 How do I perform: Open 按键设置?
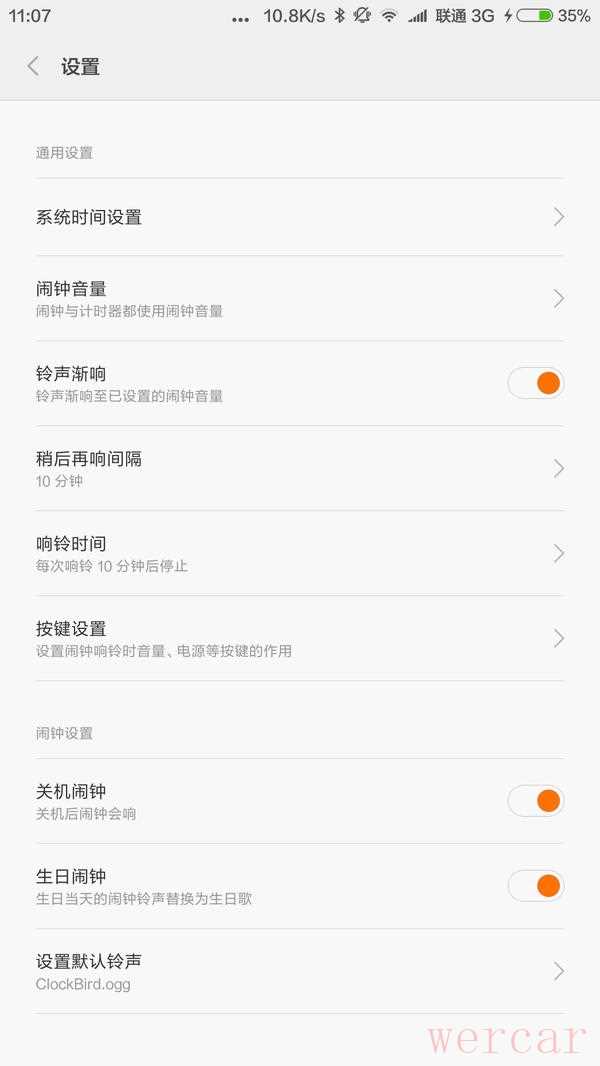pos(300,638)
